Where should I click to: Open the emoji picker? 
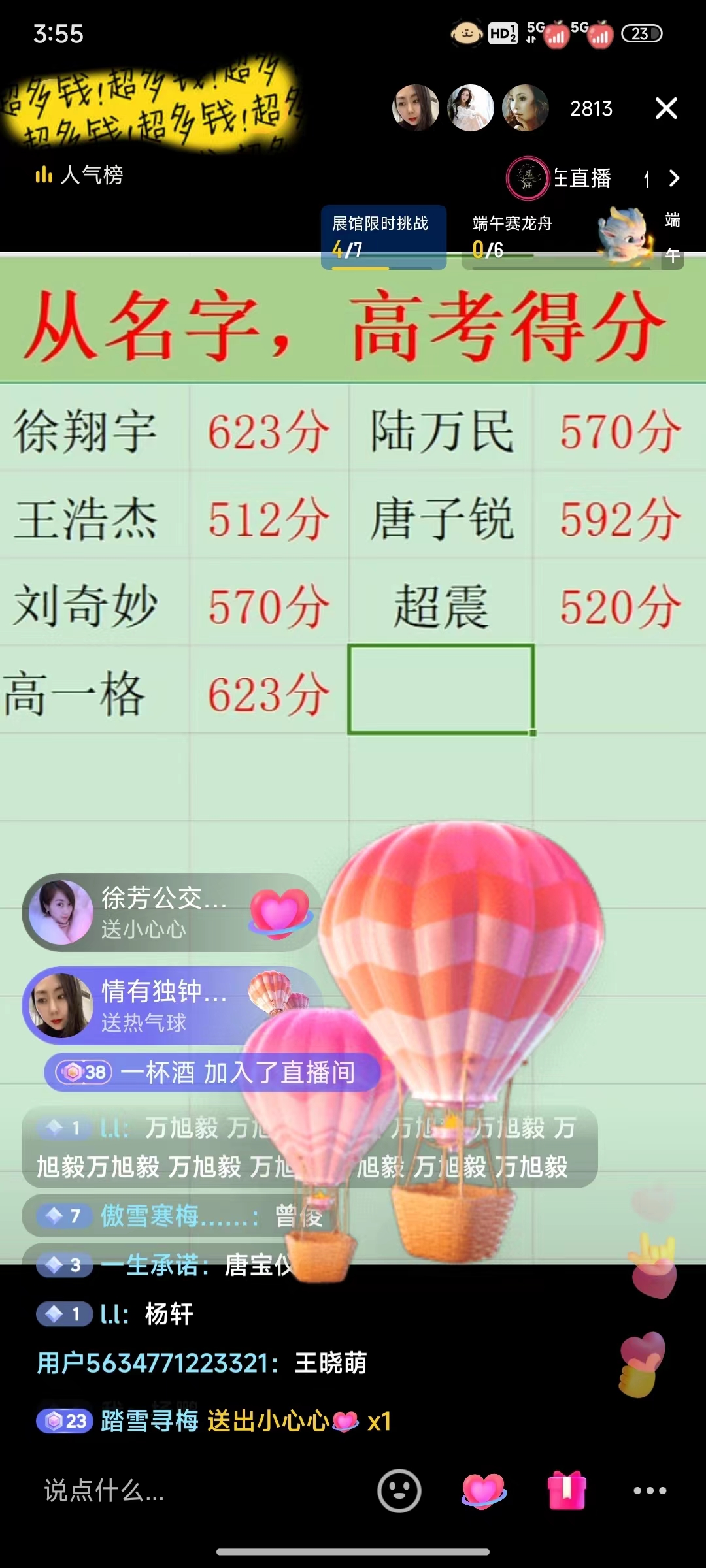point(399,1491)
